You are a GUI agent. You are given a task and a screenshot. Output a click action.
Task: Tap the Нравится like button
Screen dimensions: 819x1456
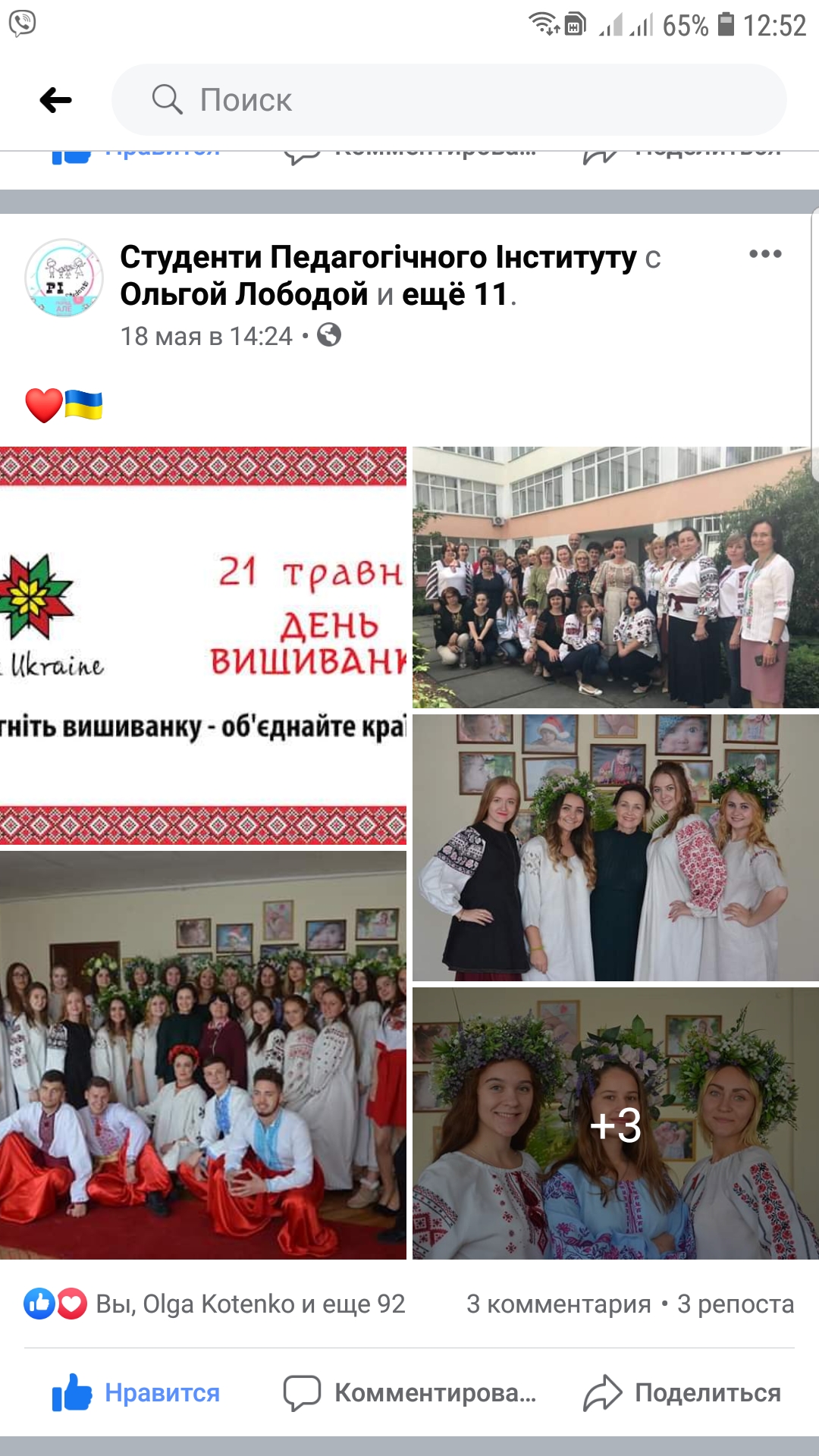pyautogui.click(x=136, y=1393)
